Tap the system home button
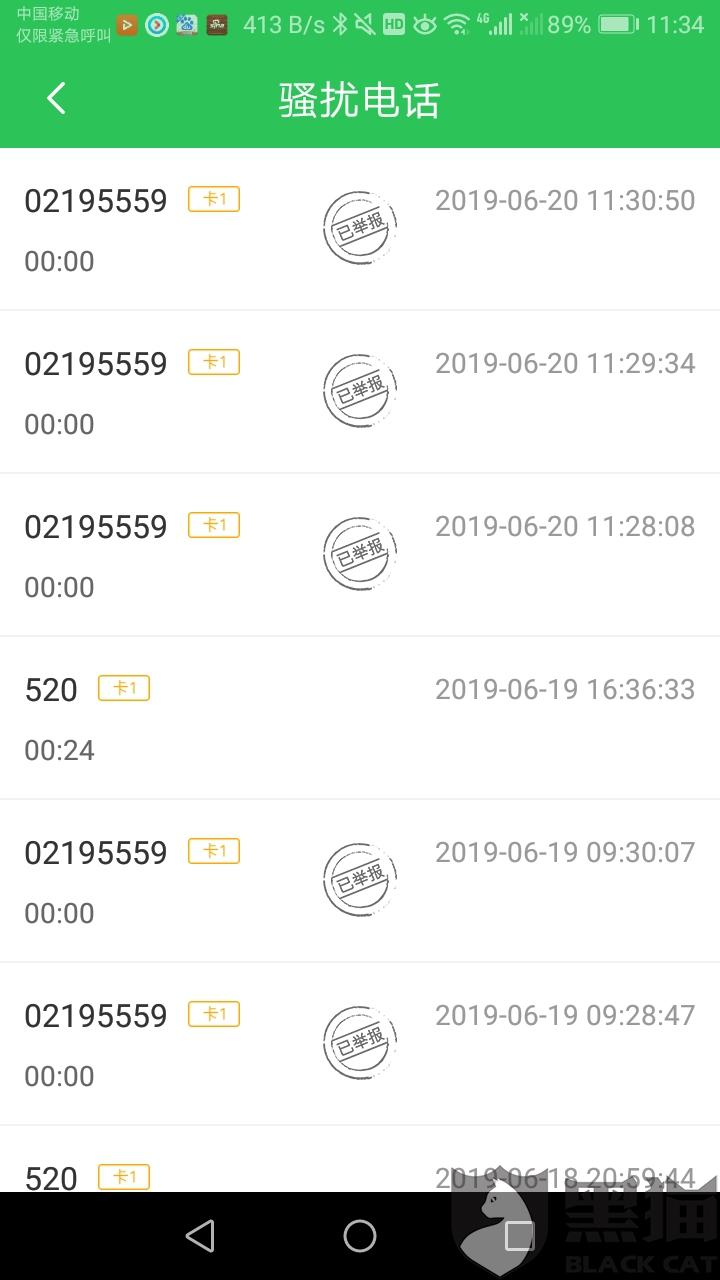The width and height of the screenshot is (720, 1280). coord(360,1236)
